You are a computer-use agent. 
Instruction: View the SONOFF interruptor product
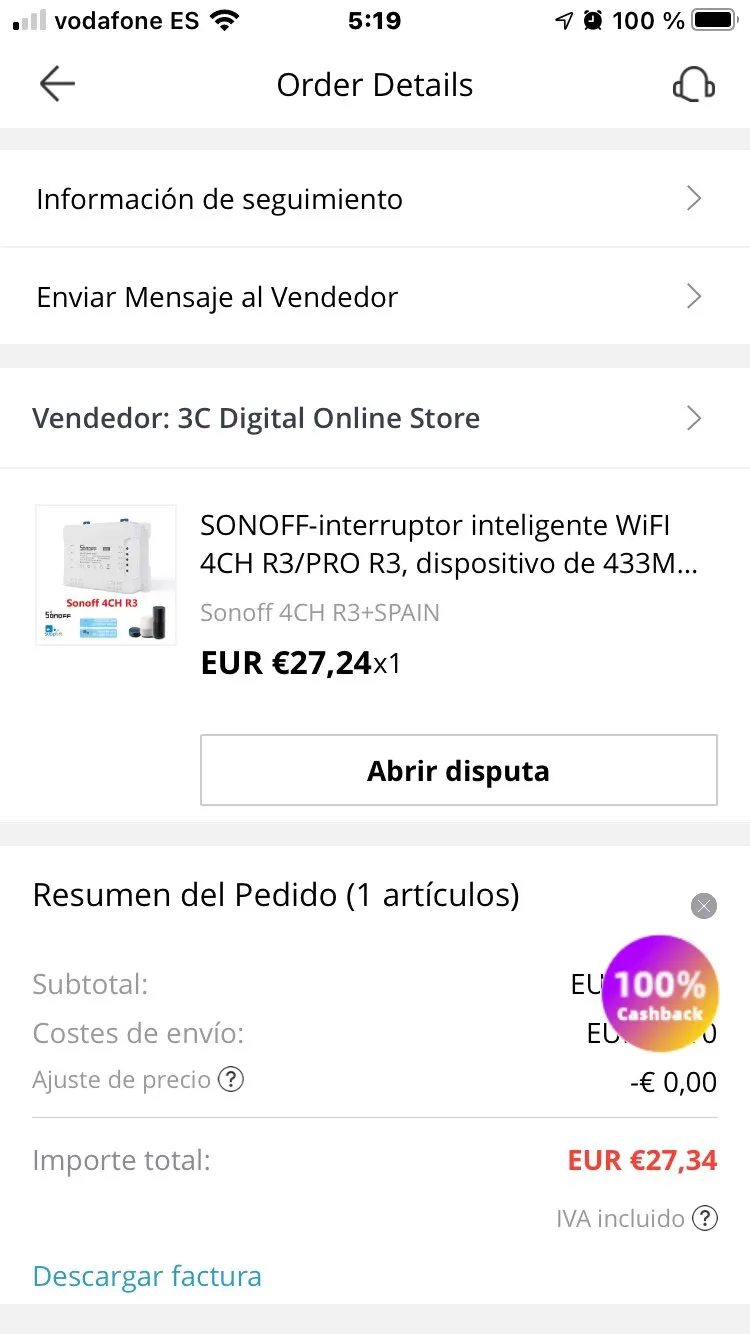pos(450,543)
